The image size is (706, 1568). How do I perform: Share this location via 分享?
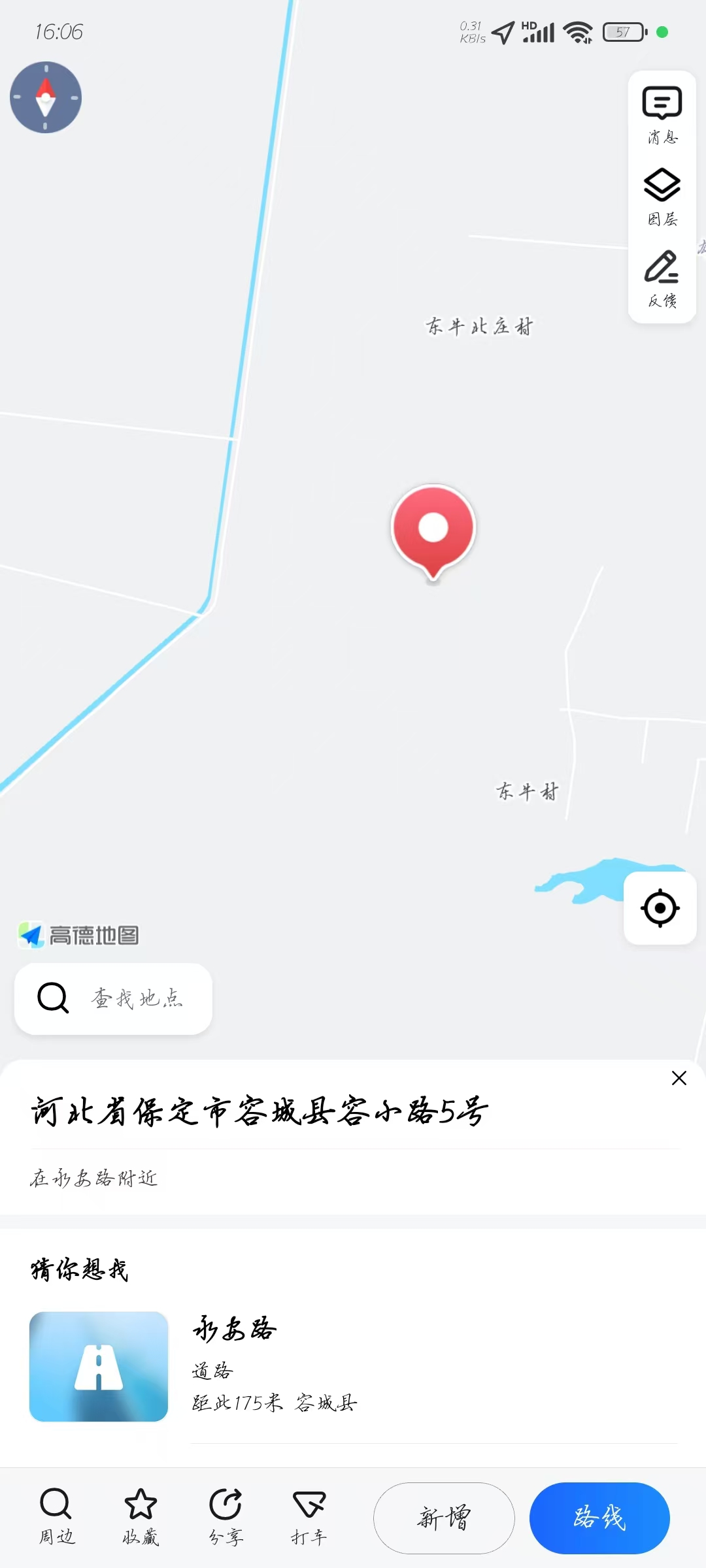(226, 1517)
